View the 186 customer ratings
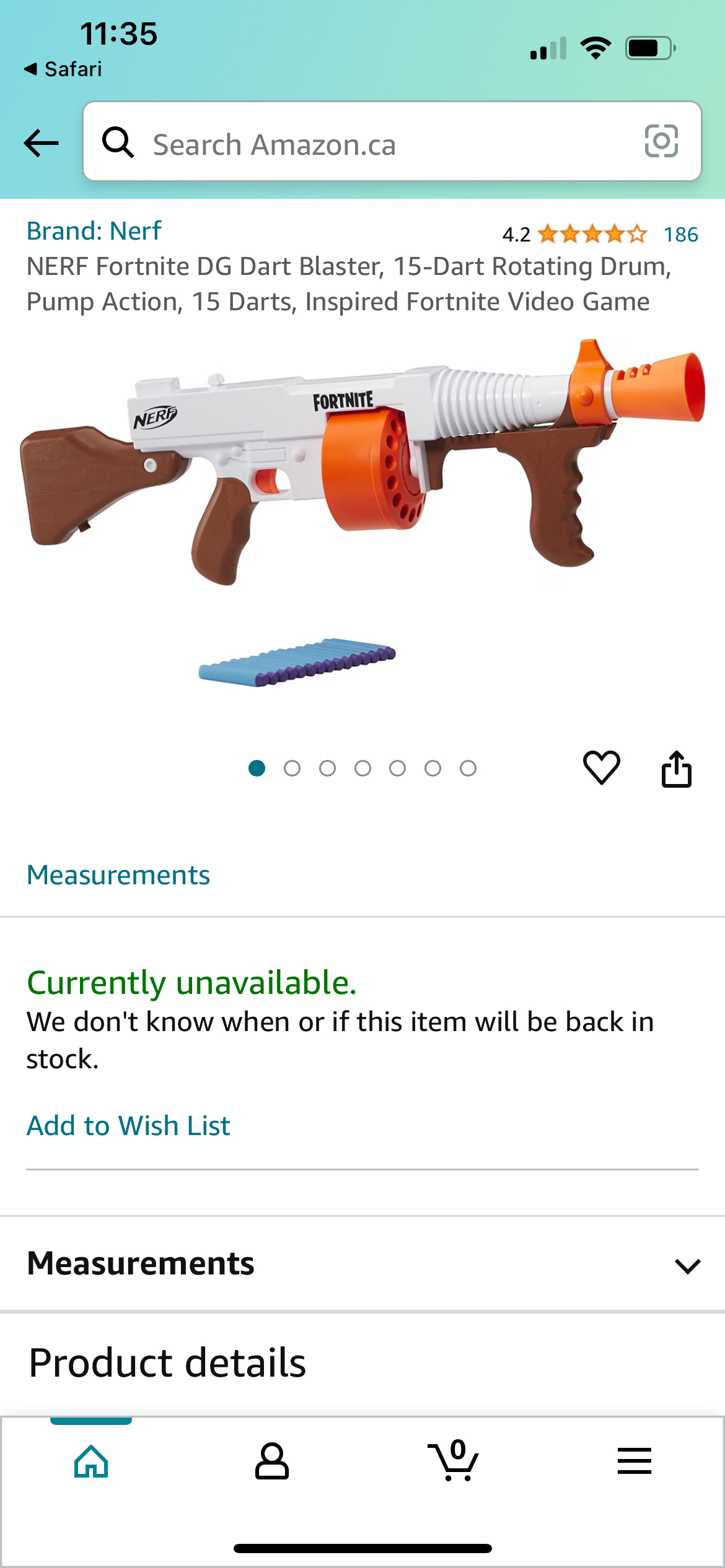 point(680,235)
